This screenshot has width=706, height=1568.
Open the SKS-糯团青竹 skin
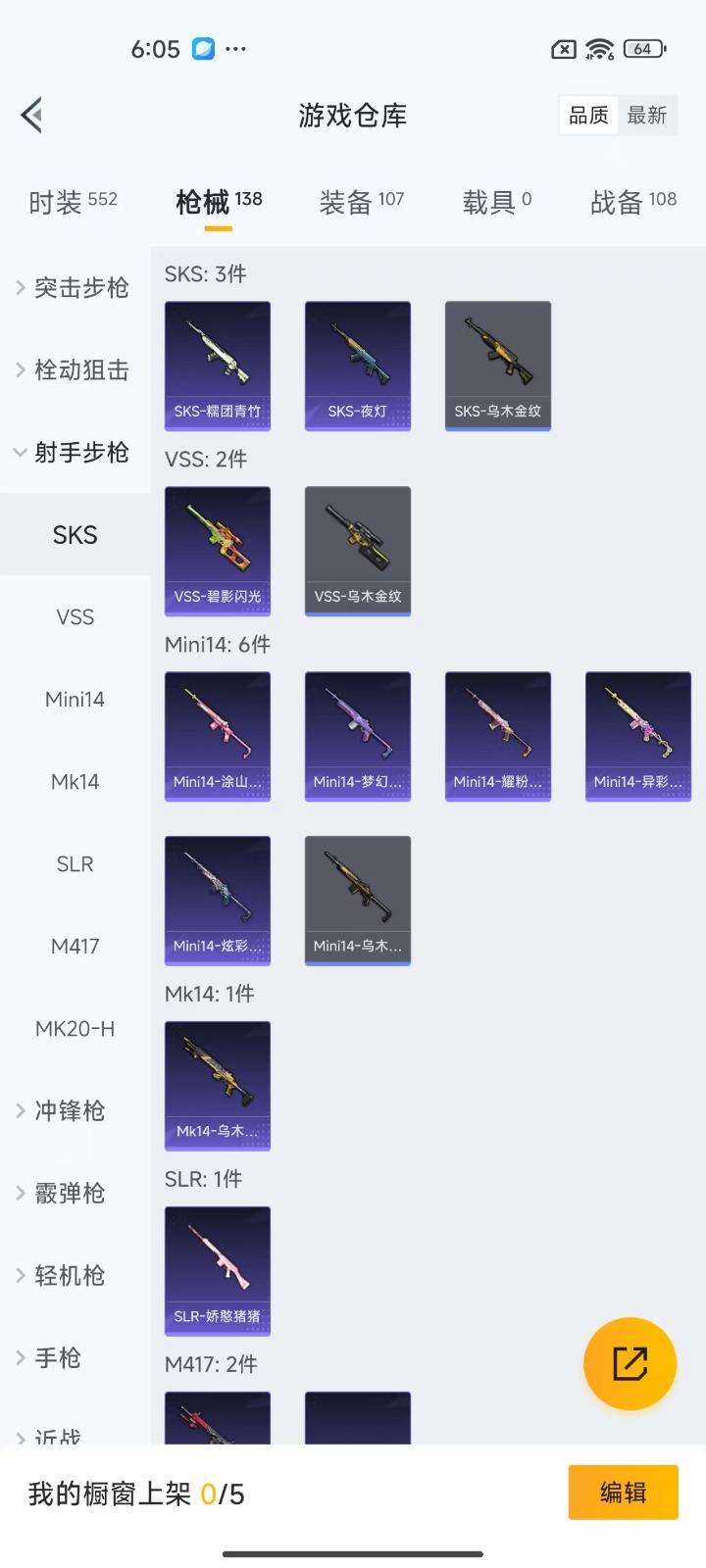point(218,366)
